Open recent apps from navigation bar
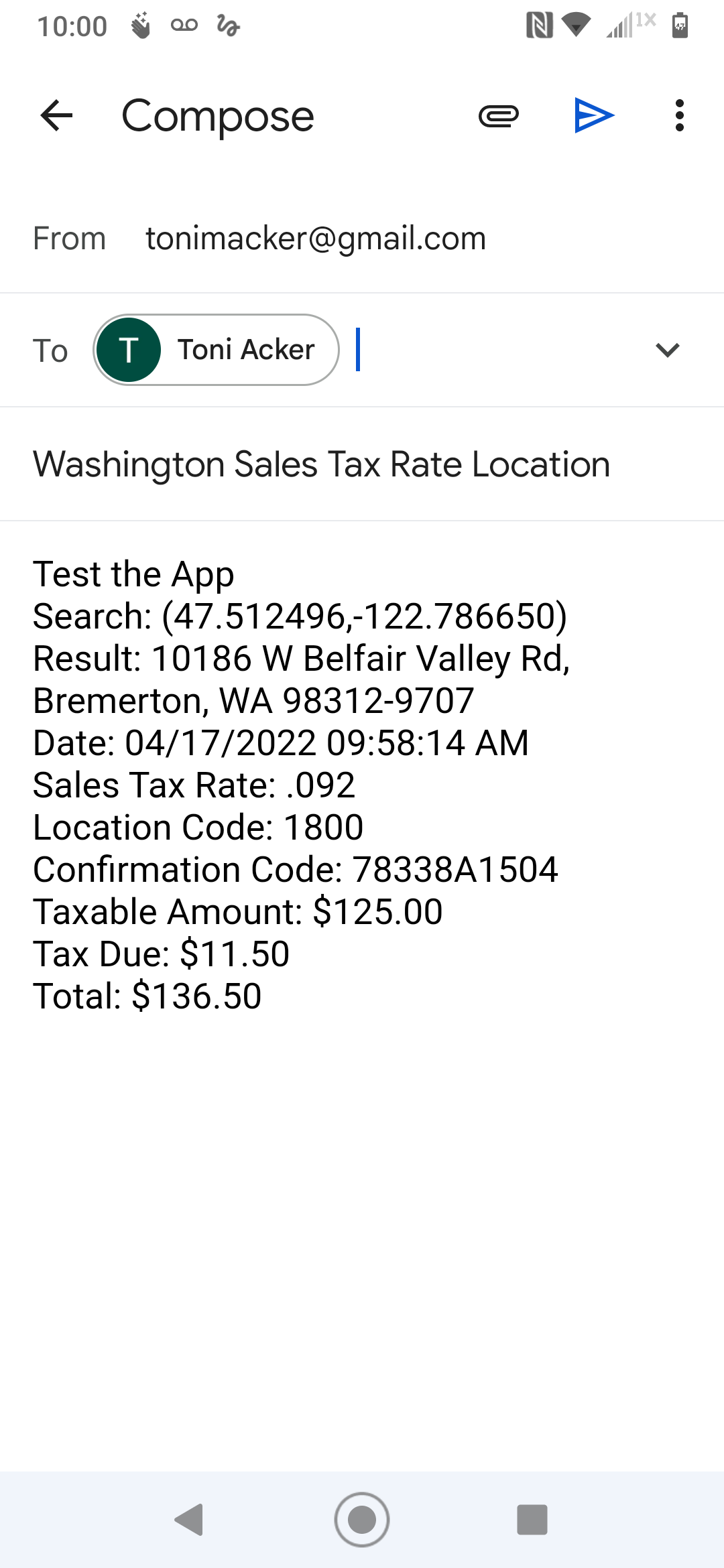 click(x=532, y=1519)
